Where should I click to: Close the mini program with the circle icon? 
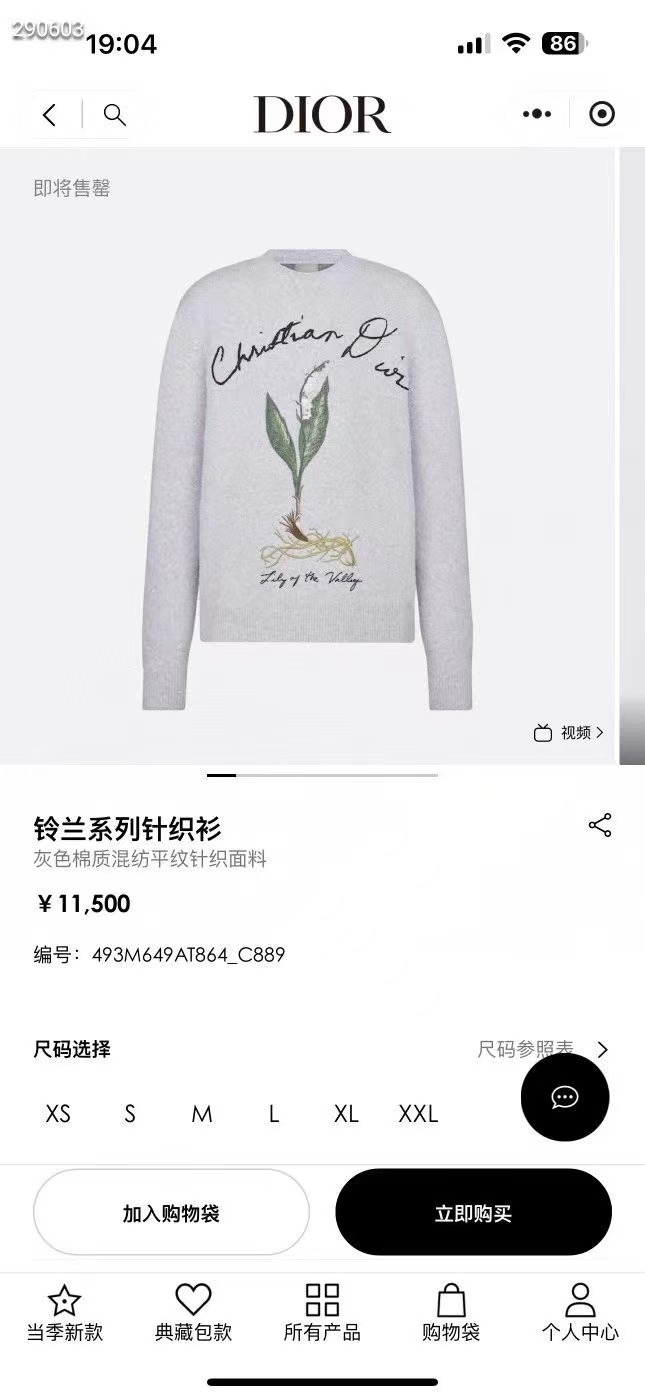coord(602,114)
